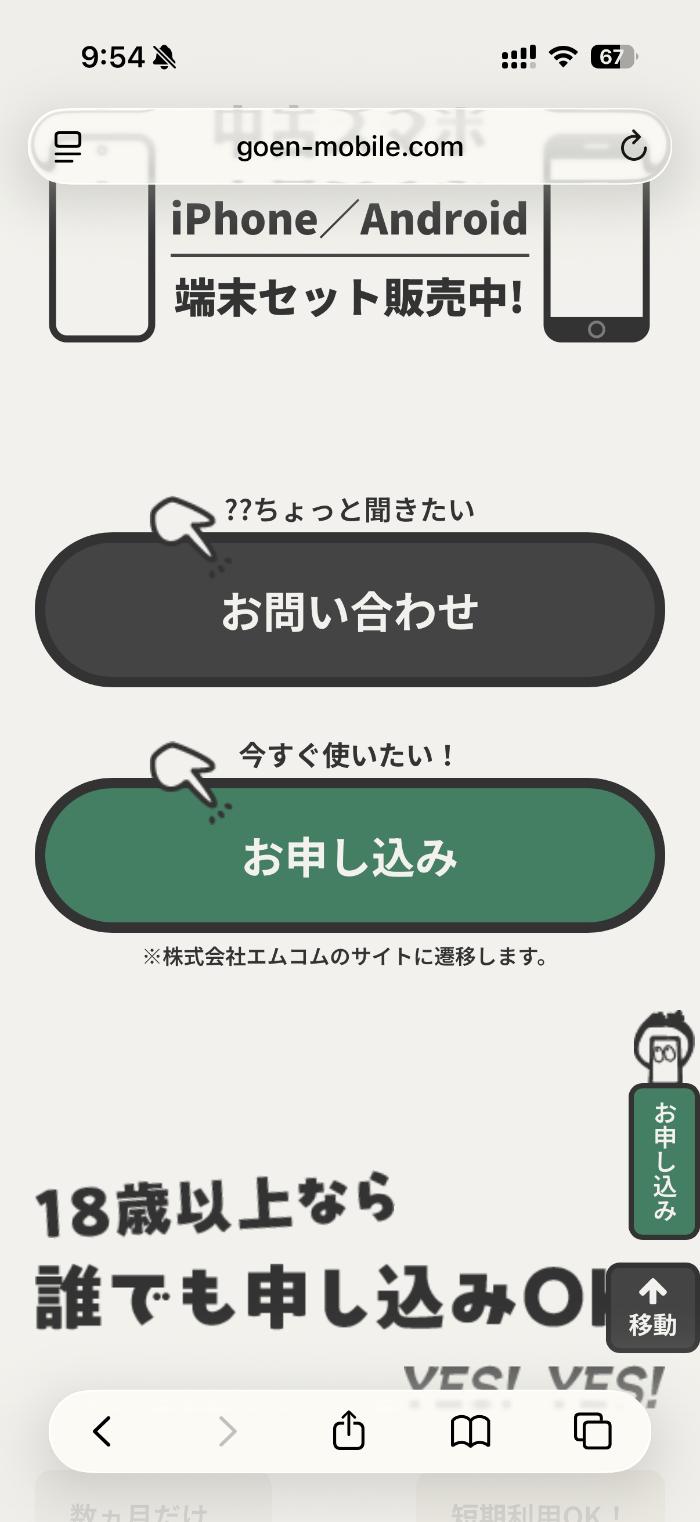The width and height of the screenshot is (700, 1522).
Task: Go back to the previous page
Action: 102,1431
